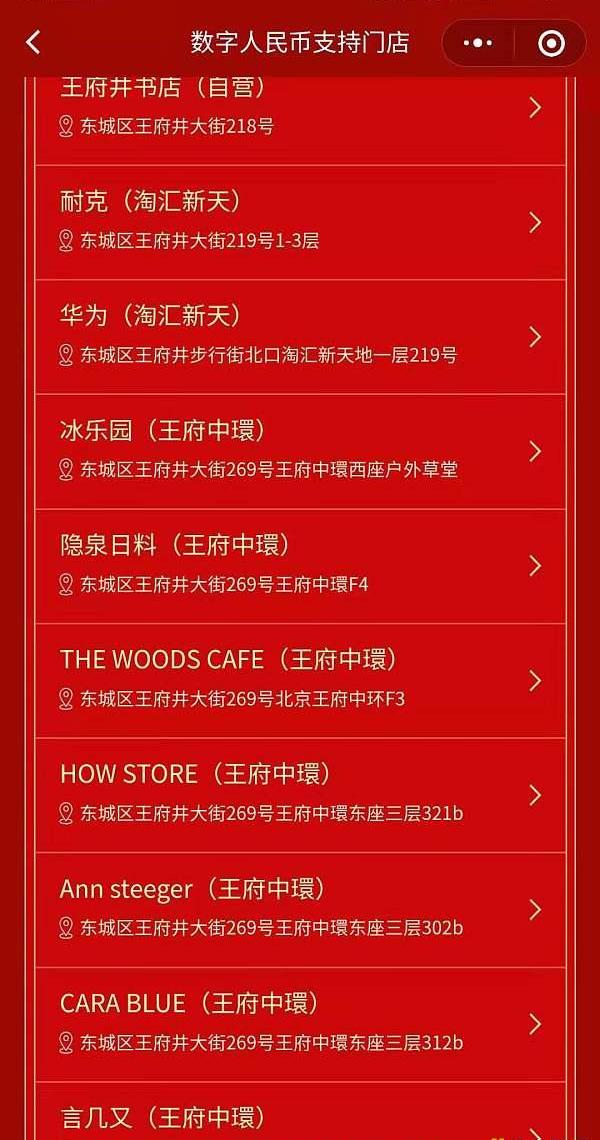Screen dimensions: 600x1140
Task: Open the mini program's three-dot menu
Action: tap(478, 43)
